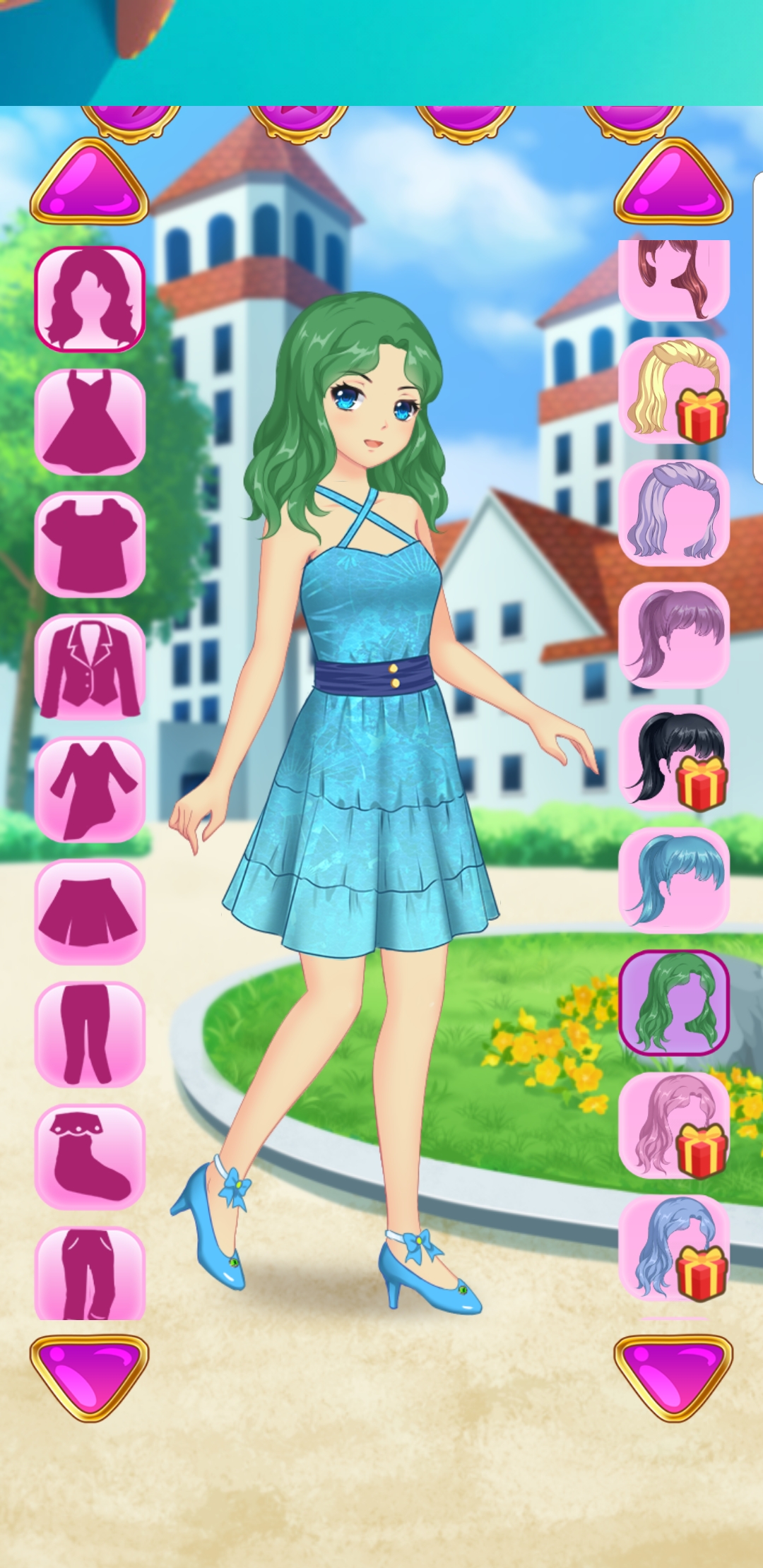Unlock the blonde gift-locked hairstyle

click(x=674, y=391)
